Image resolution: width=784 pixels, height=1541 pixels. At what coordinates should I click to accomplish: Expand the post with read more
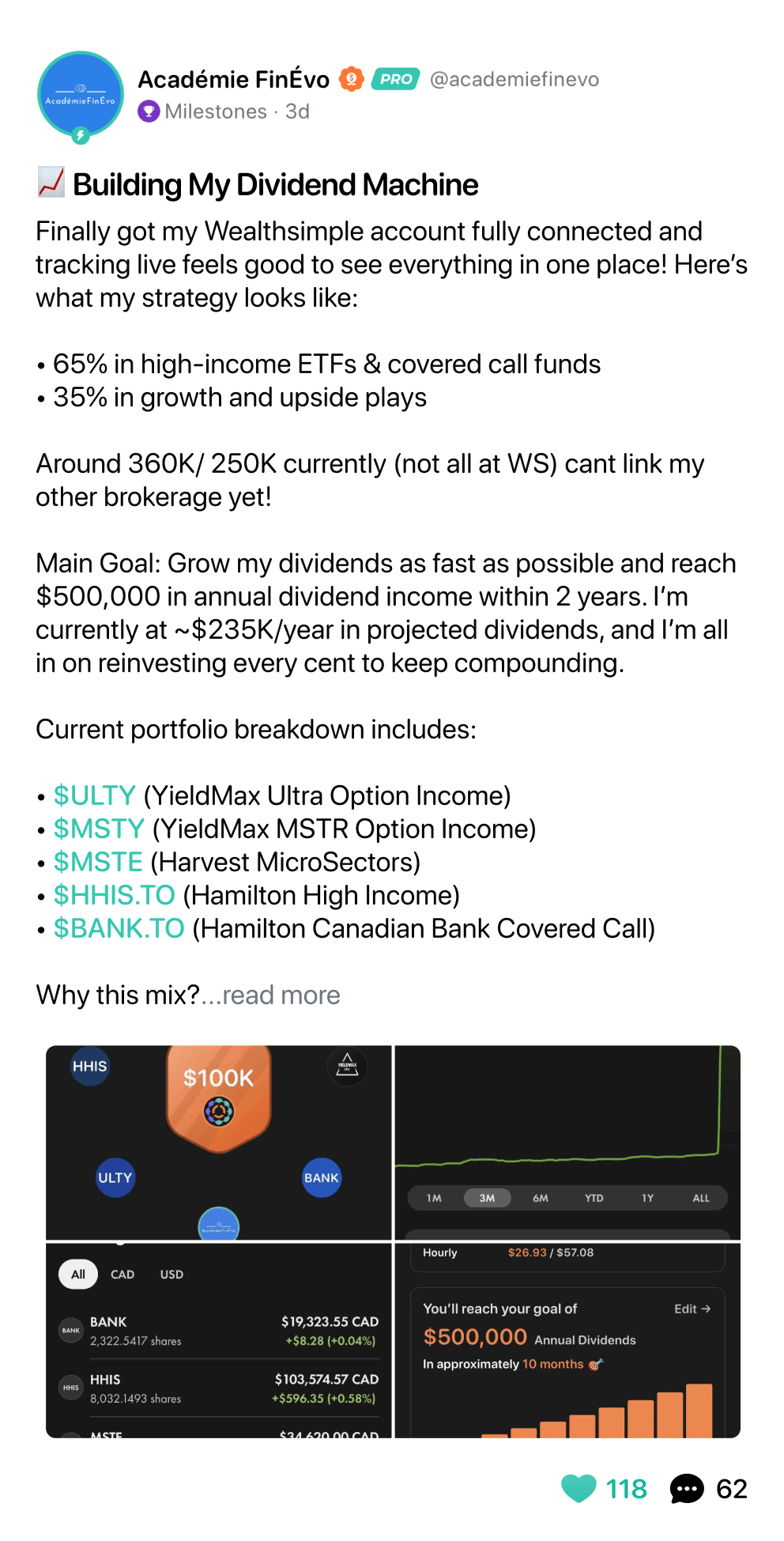click(281, 995)
